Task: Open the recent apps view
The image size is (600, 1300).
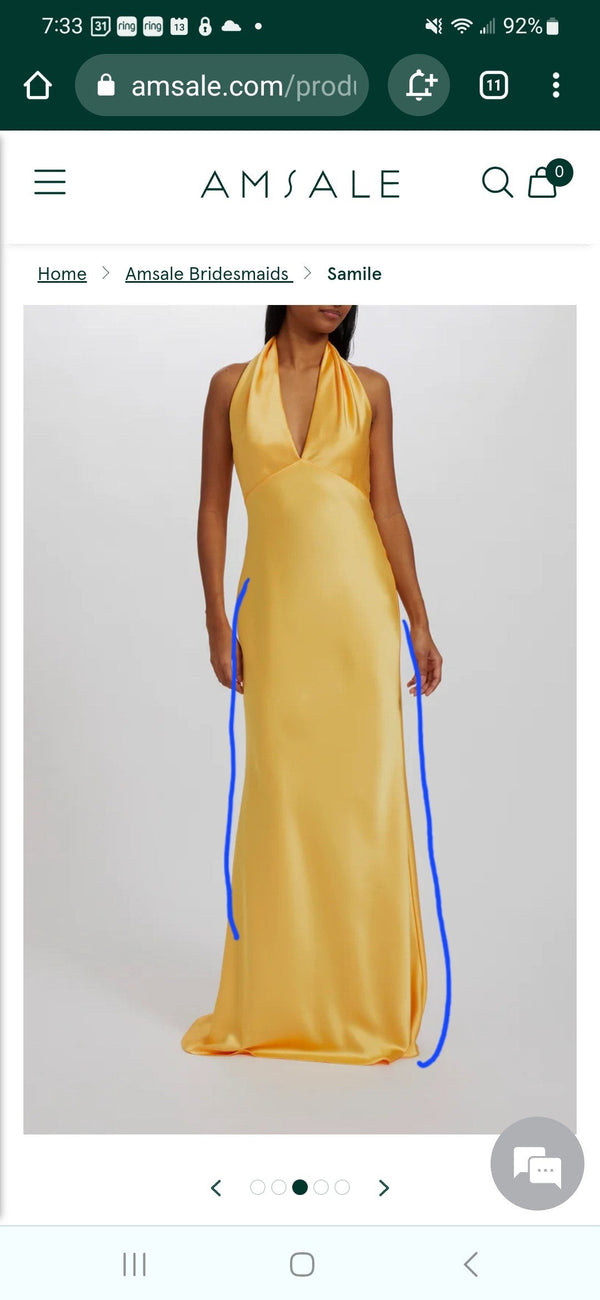Action: [134, 1264]
